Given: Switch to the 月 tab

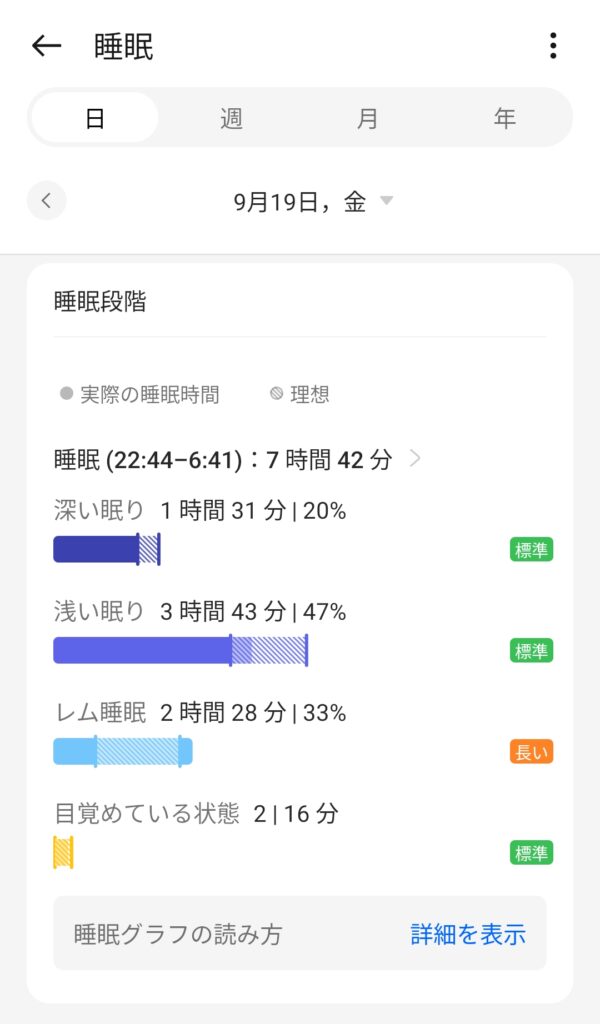Looking at the screenshot, I should tap(368, 118).
